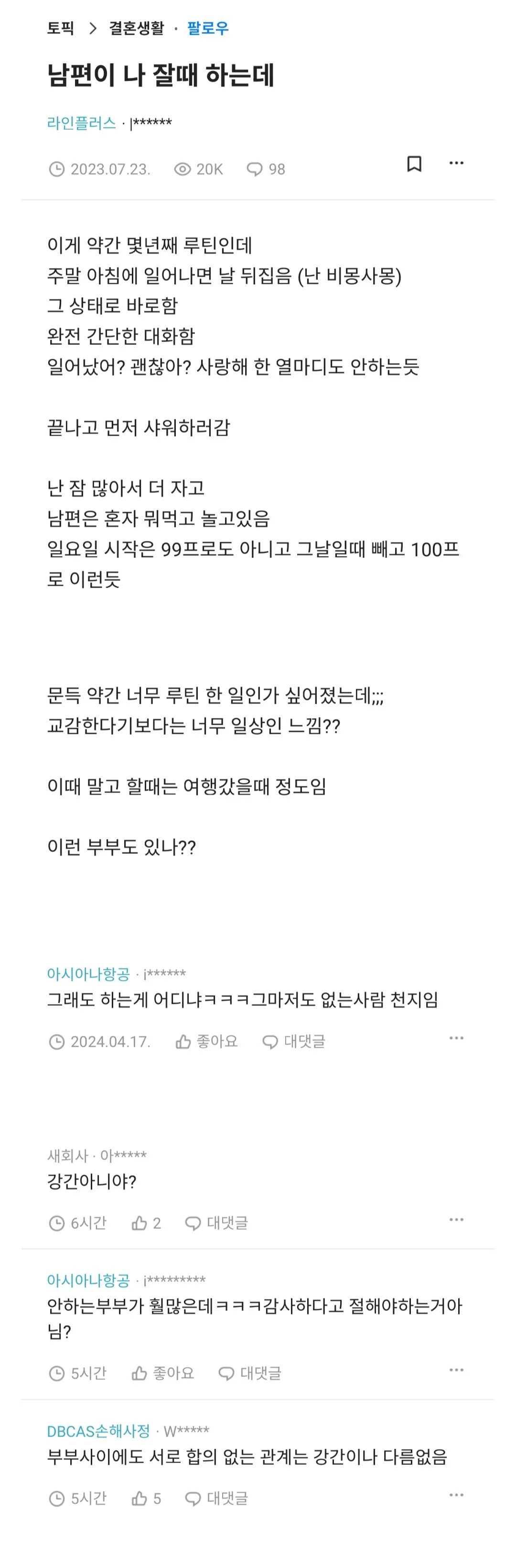Open the 결혼생활 topic board

point(136,28)
